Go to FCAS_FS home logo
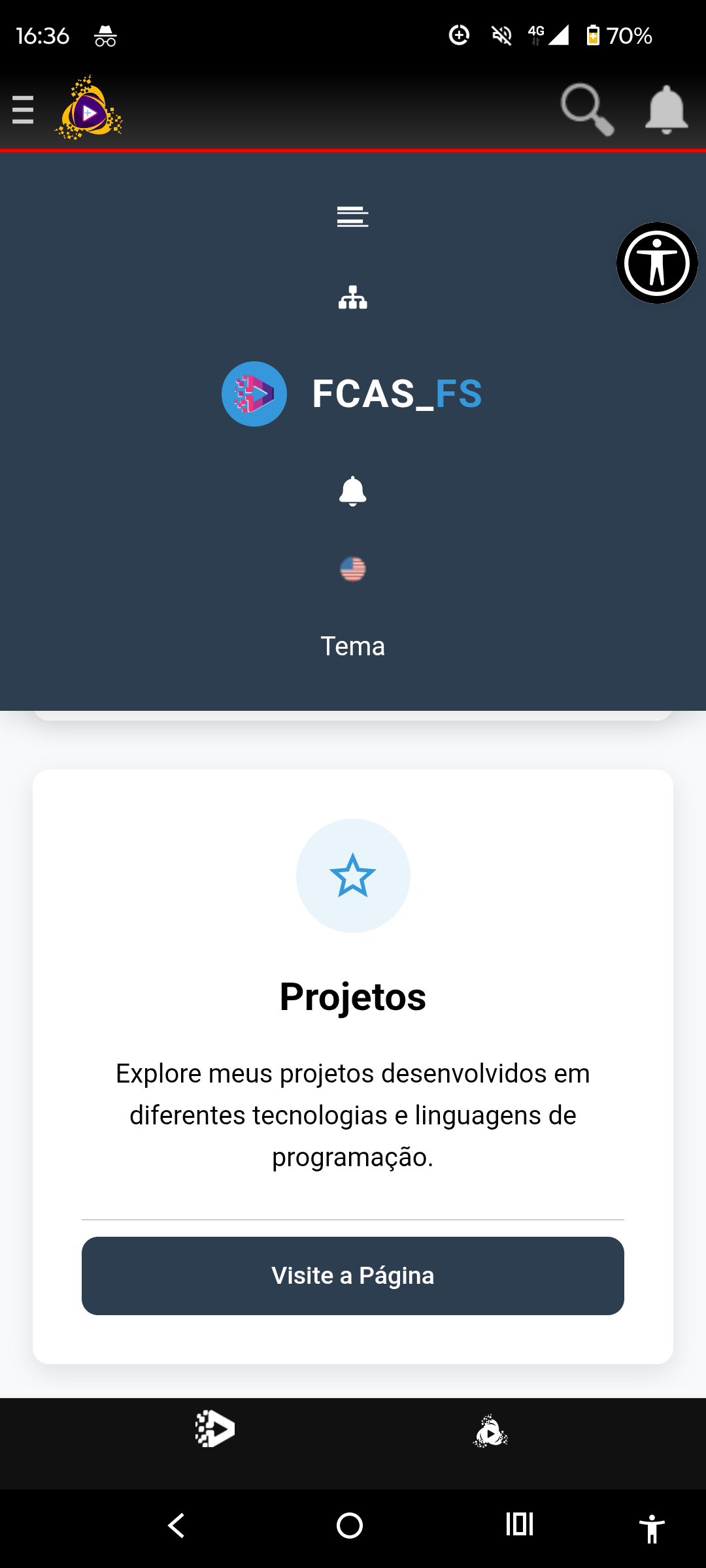The width and height of the screenshot is (706, 1568). [x=352, y=394]
